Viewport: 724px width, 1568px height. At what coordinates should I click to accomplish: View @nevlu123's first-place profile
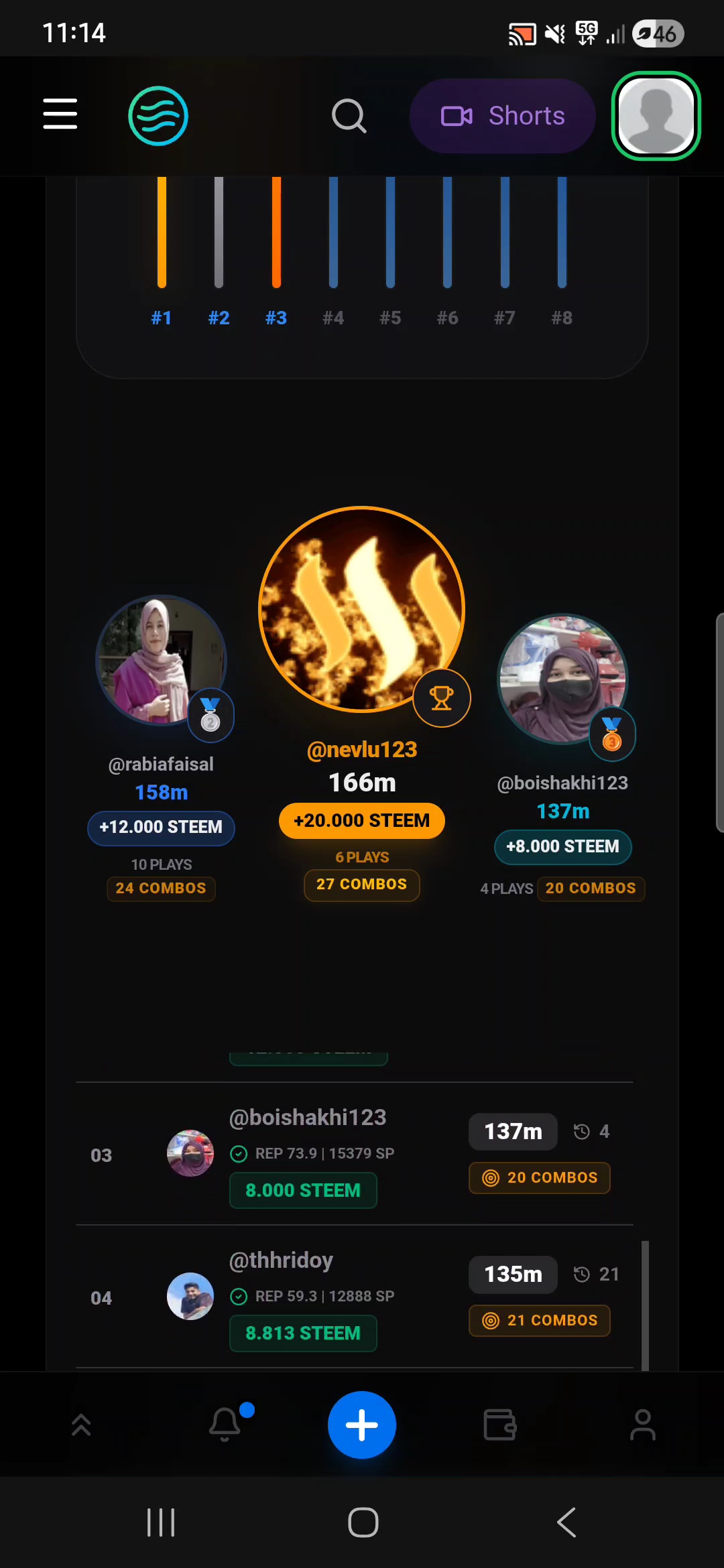pyautogui.click(x=362, y=608)
